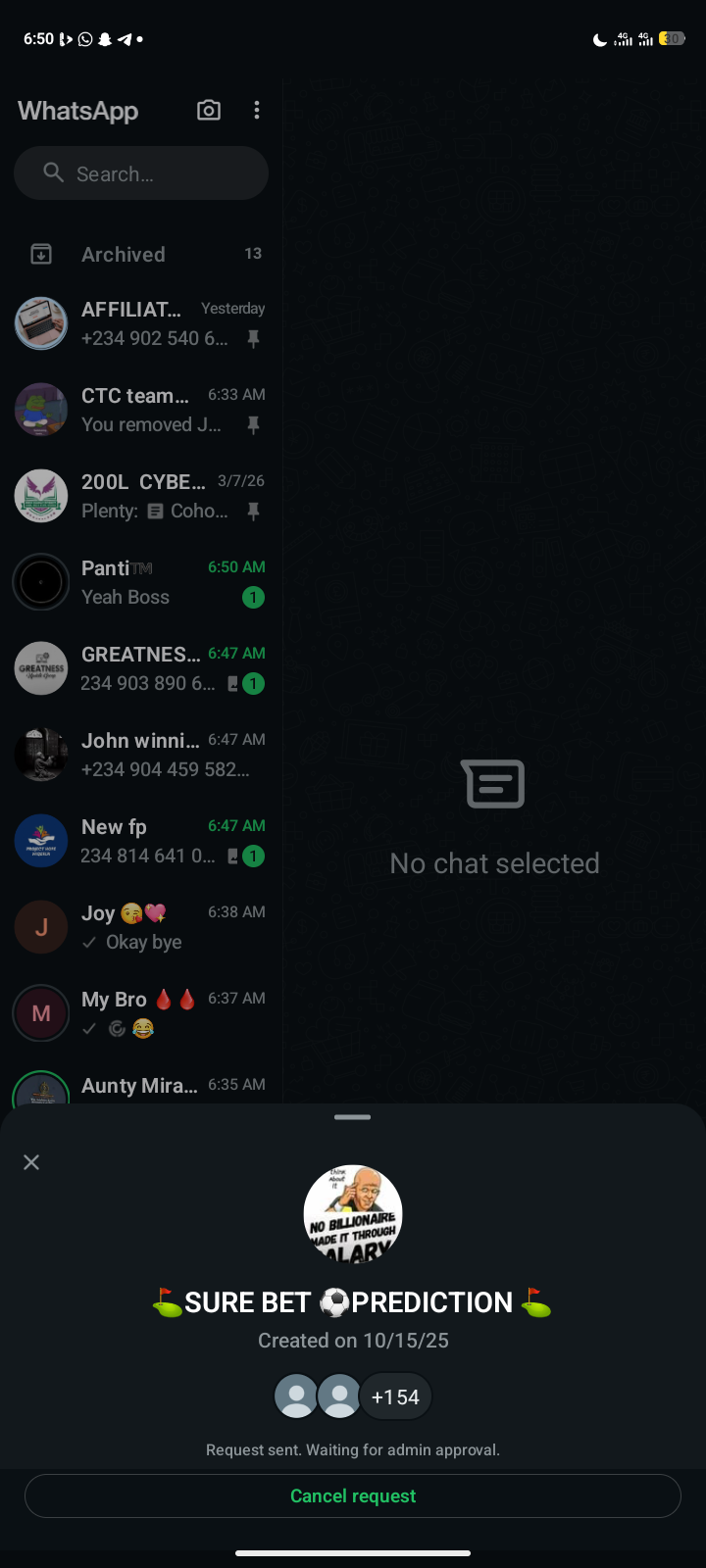Open the AFFILIAT... chat
Viewport: 706px width, 1568px height.
[x=141, y=323]
